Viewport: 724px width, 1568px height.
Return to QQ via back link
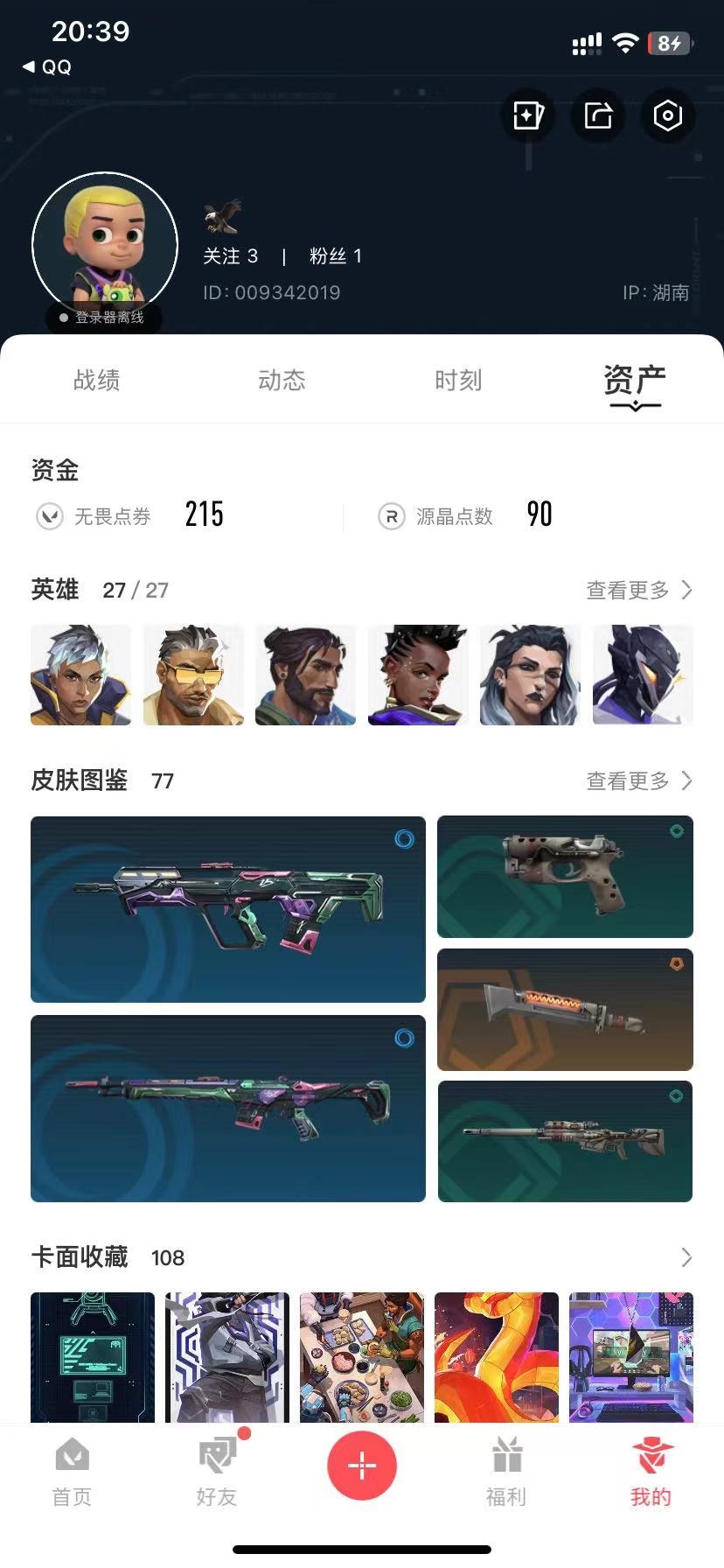[x=47, y=66]
